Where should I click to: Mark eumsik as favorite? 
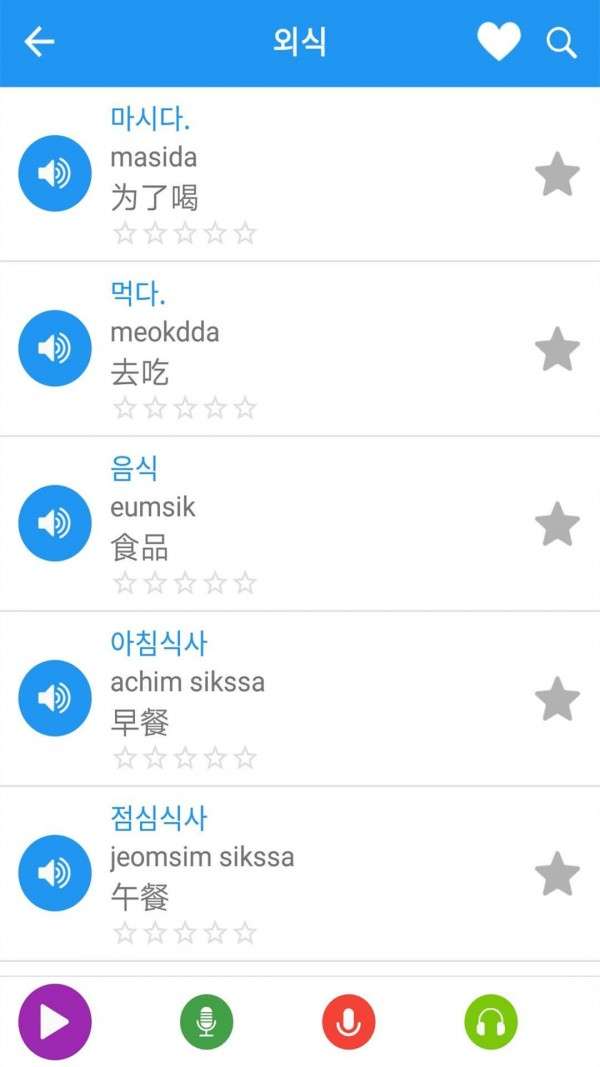pyautogui.click(x=557, y=524)
